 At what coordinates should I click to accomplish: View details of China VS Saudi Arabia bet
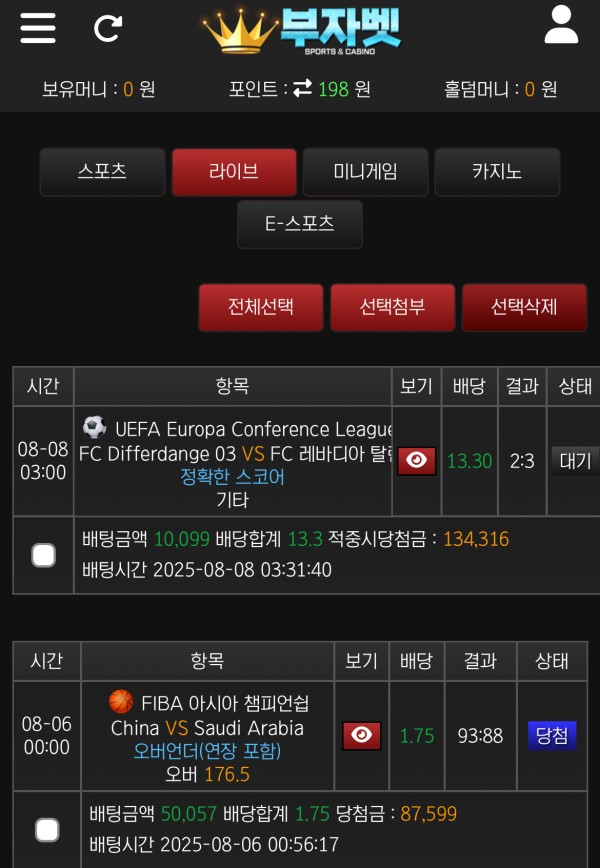(x=361, y=735)
